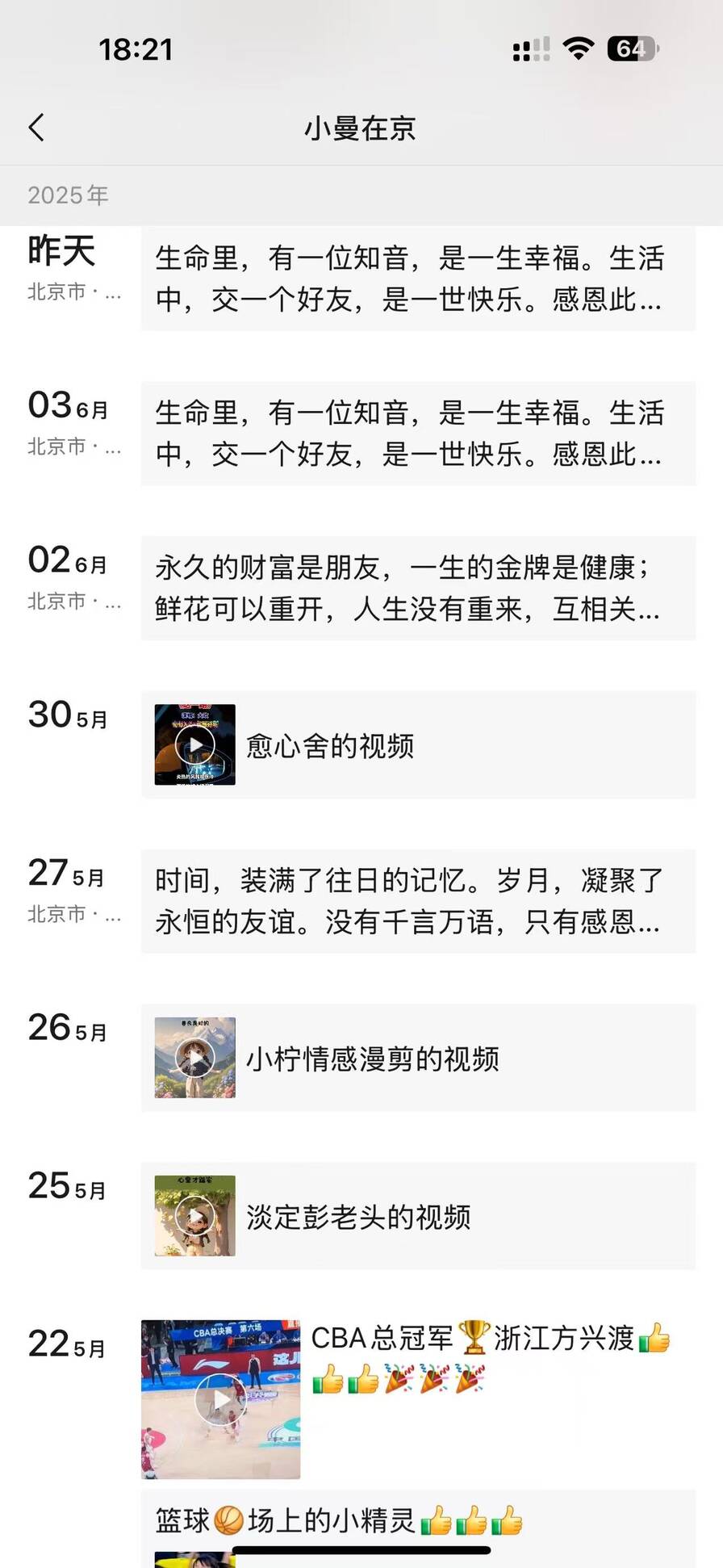723x1568 pixels.
Task: Play the CBA总冠军 basketball video on 22 May
Action: pos(220,1399)
